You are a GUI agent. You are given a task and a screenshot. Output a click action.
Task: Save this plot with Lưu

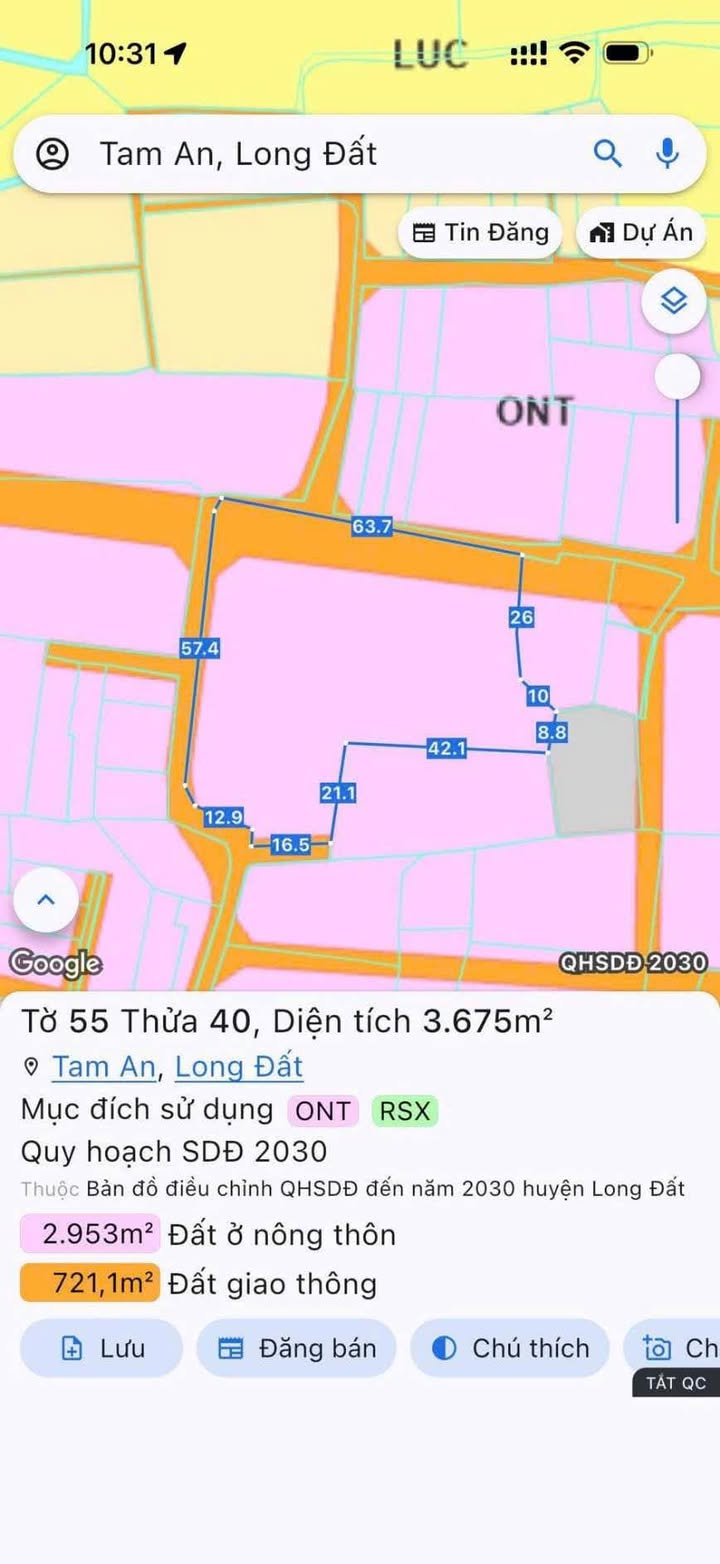click(x=102, y=1348)
